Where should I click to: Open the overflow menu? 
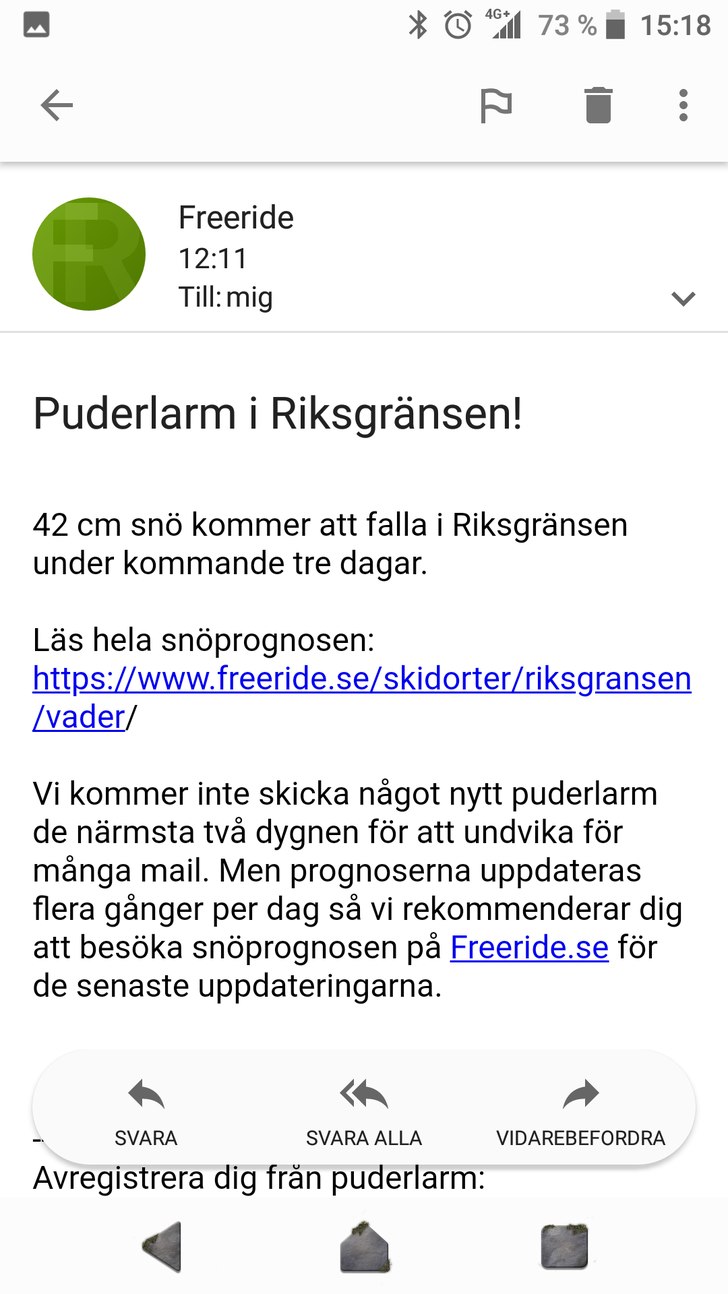tap(683, 105)
